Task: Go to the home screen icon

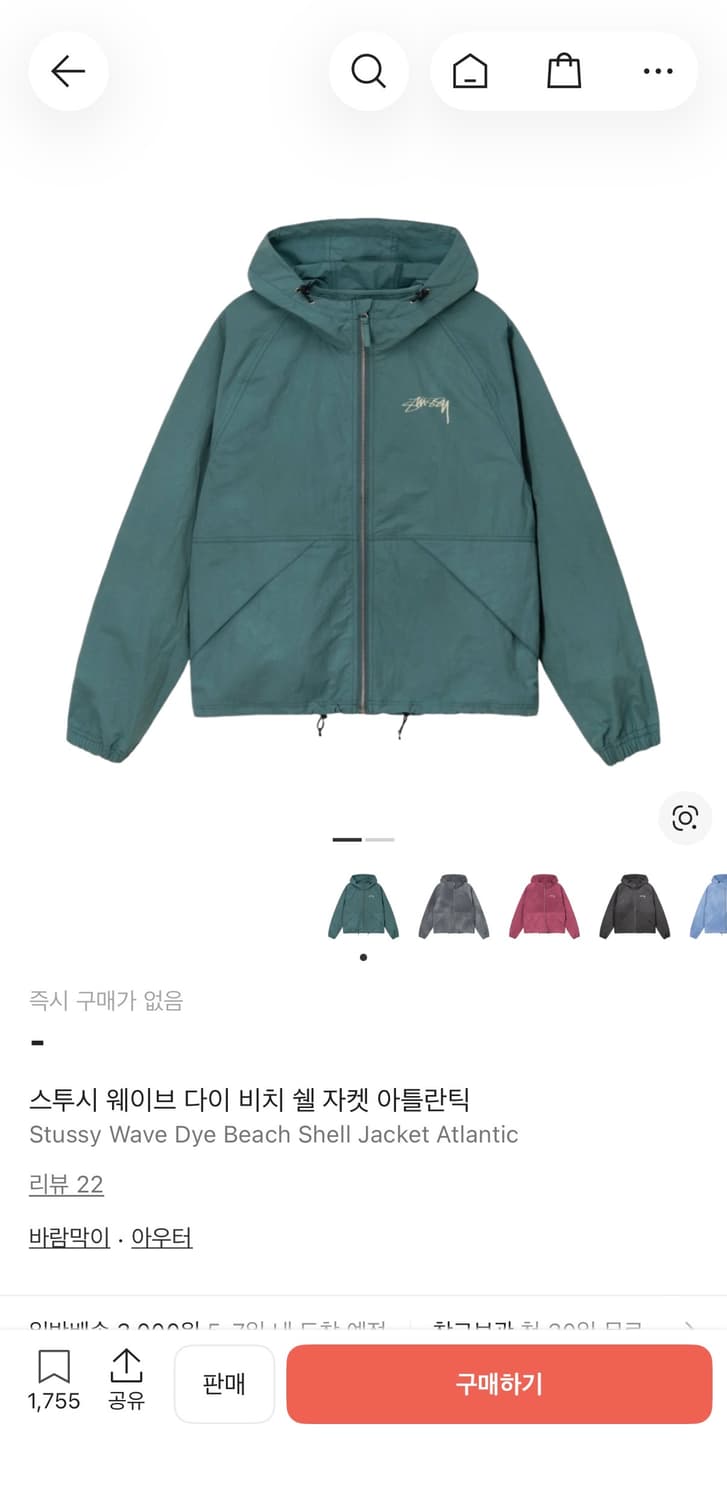Action: point(468,71)
